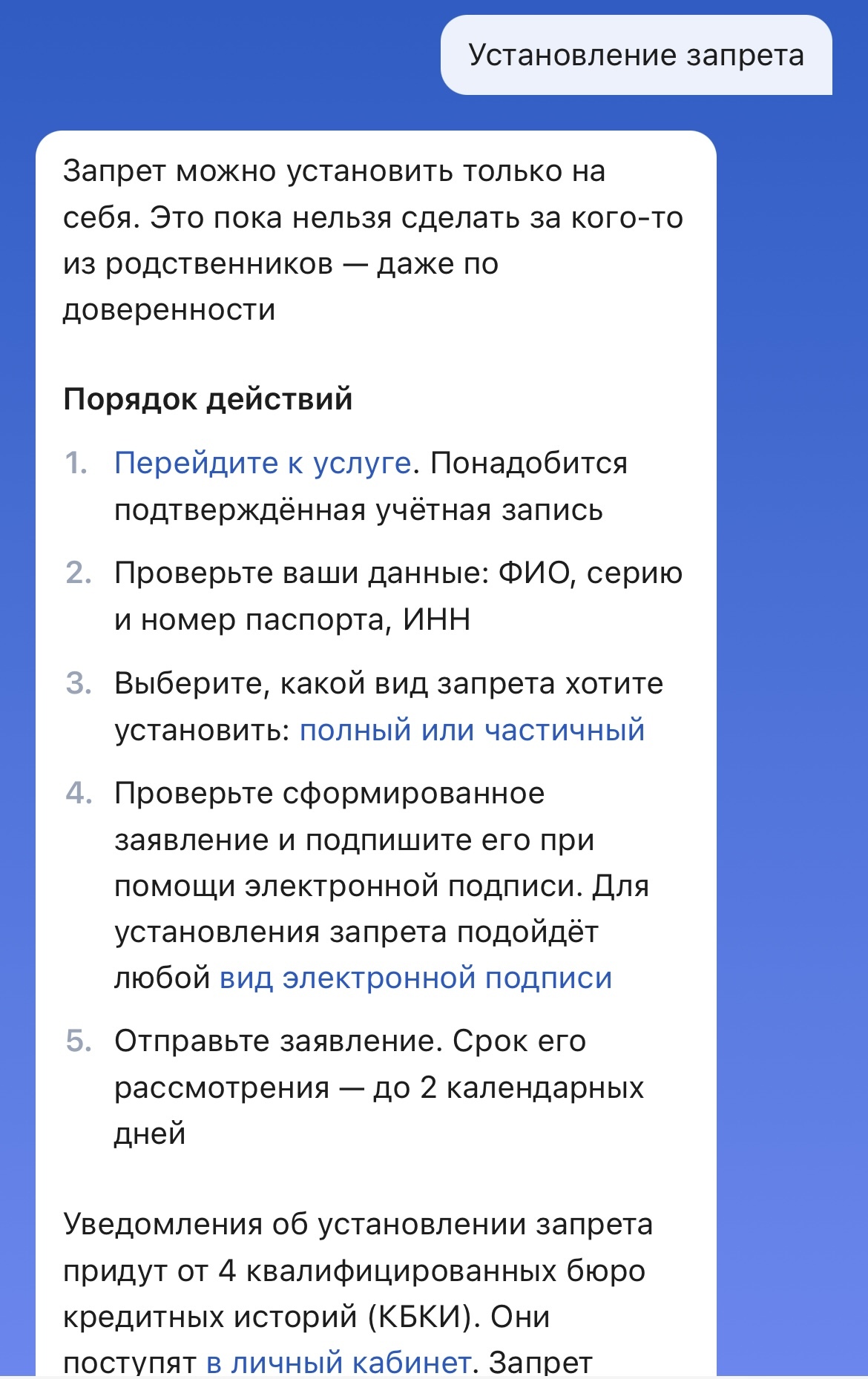
Task: Open the 'Перейдите к услуге' link
Action: (262, 464)
